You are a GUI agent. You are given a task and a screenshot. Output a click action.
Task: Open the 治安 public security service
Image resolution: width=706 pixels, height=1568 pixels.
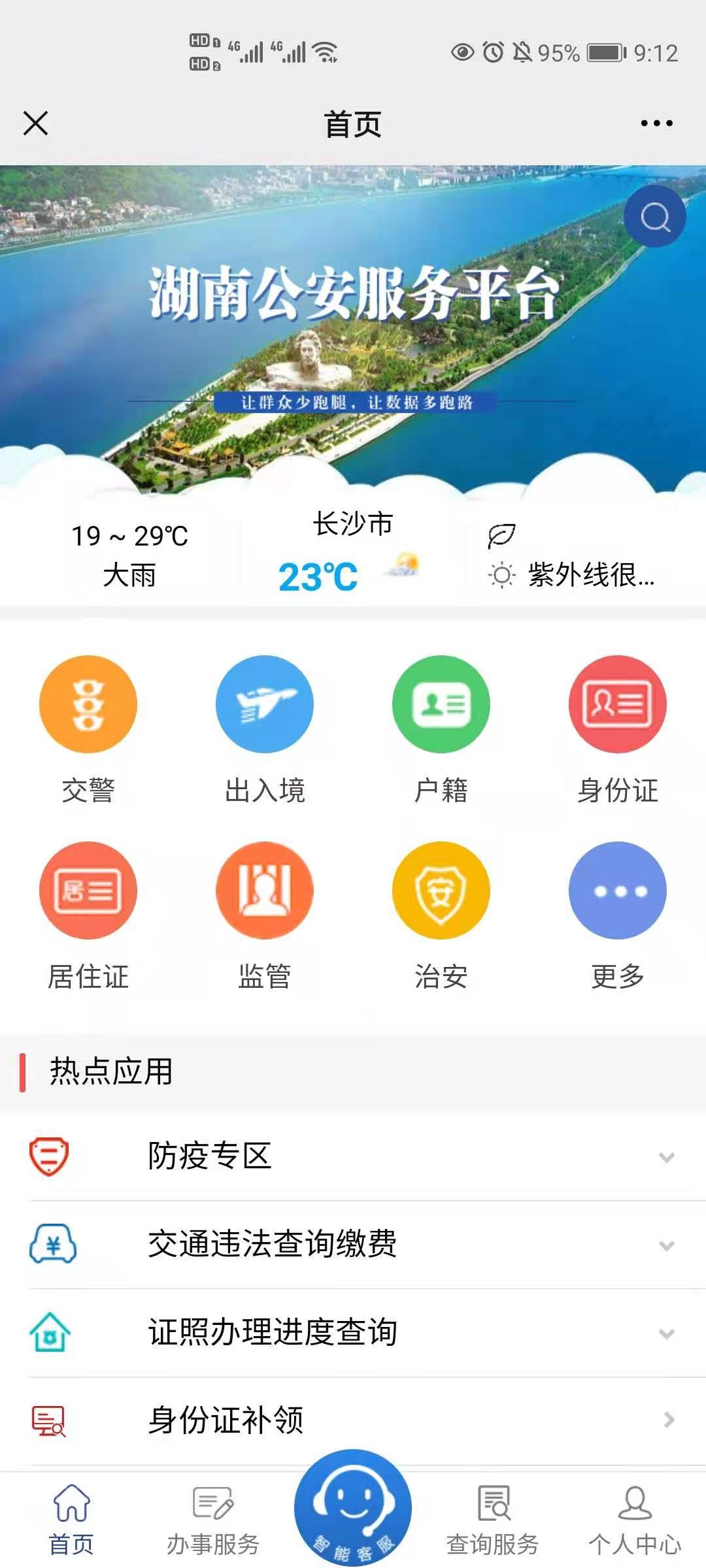click(x=441, y=891)
